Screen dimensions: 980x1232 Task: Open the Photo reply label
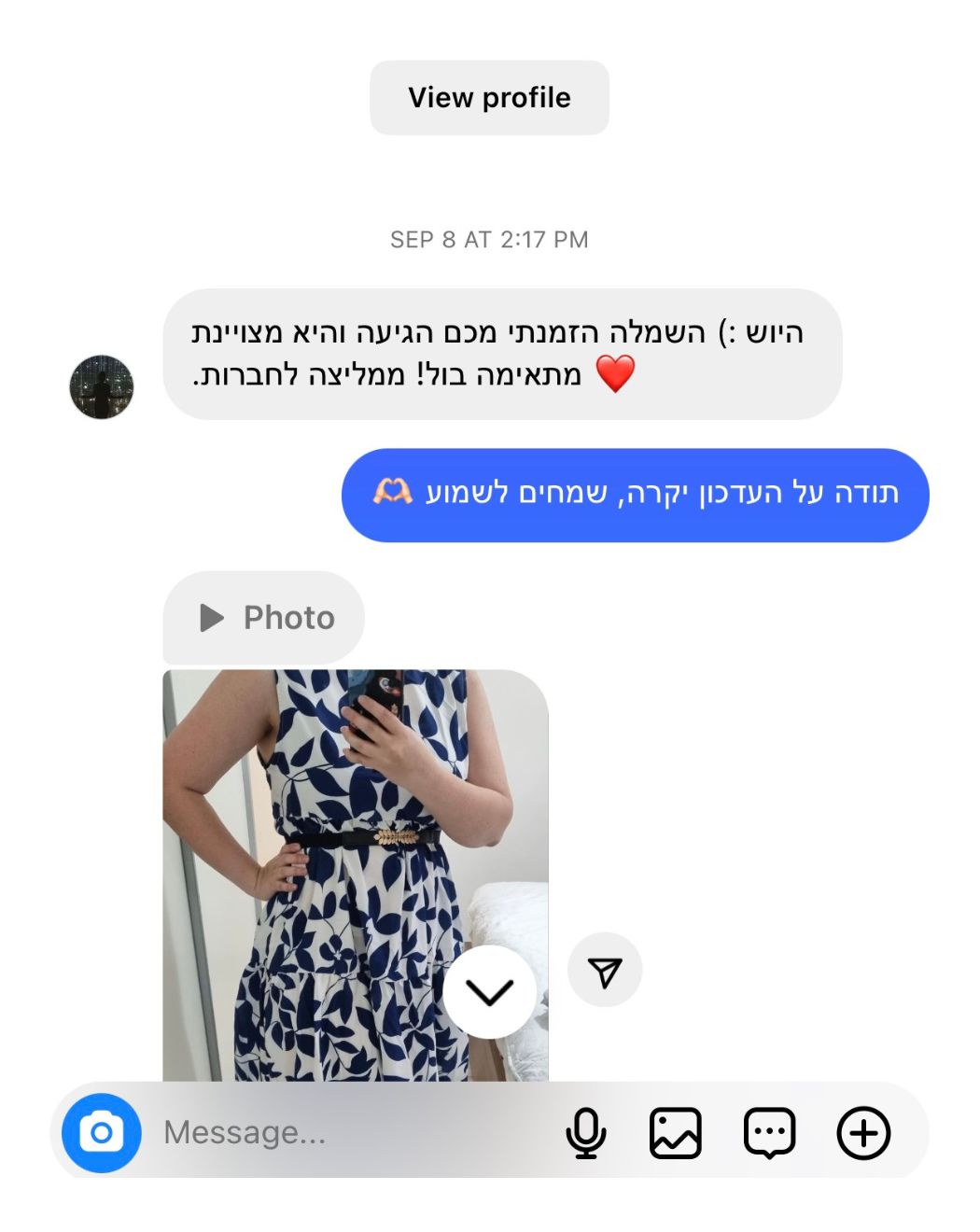click(264, 618)
